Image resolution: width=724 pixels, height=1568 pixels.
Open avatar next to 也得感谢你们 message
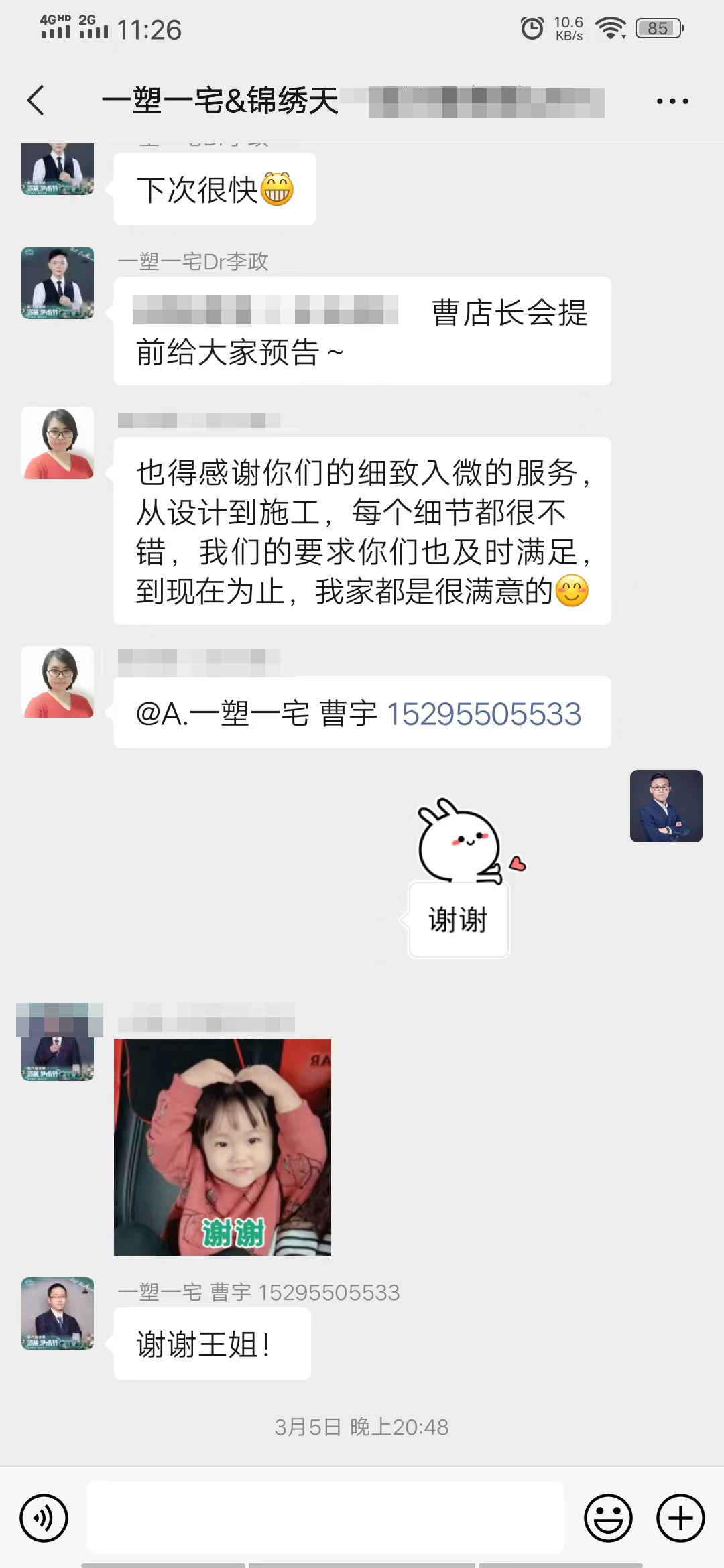pos(58,443)
